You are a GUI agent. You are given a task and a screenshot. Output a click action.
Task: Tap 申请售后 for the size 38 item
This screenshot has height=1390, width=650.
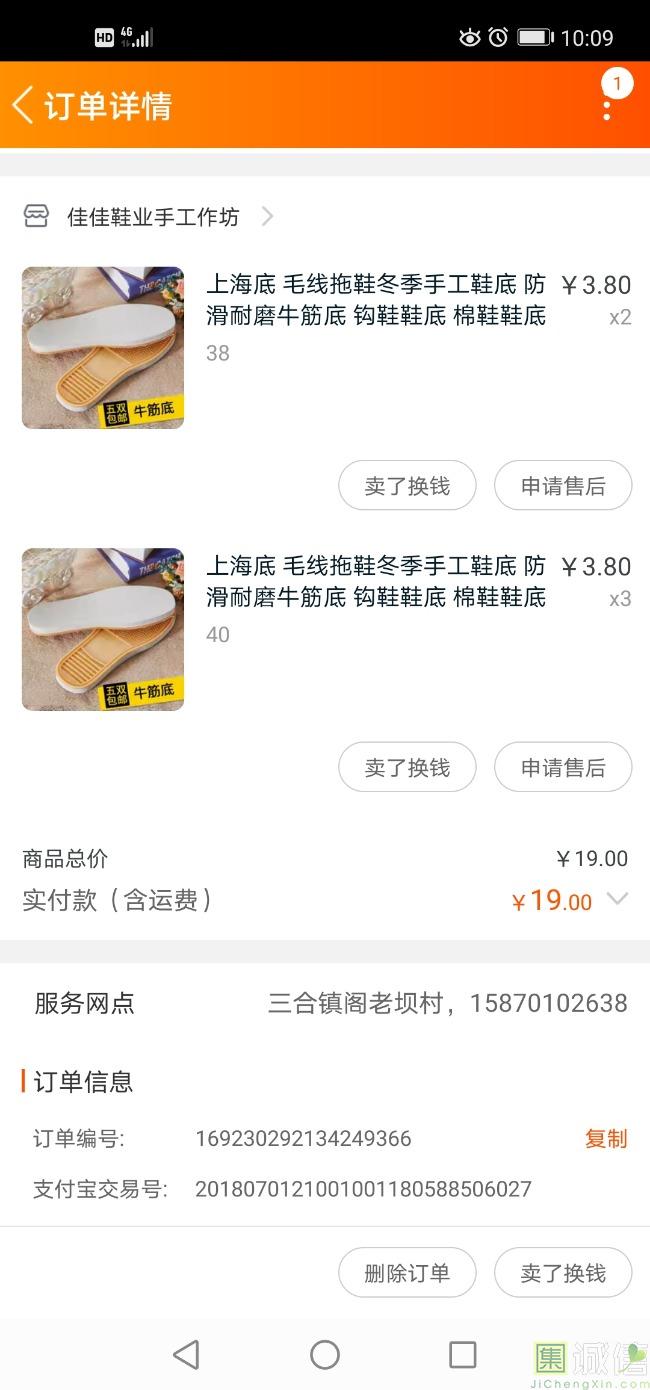[x=563, y=486]
